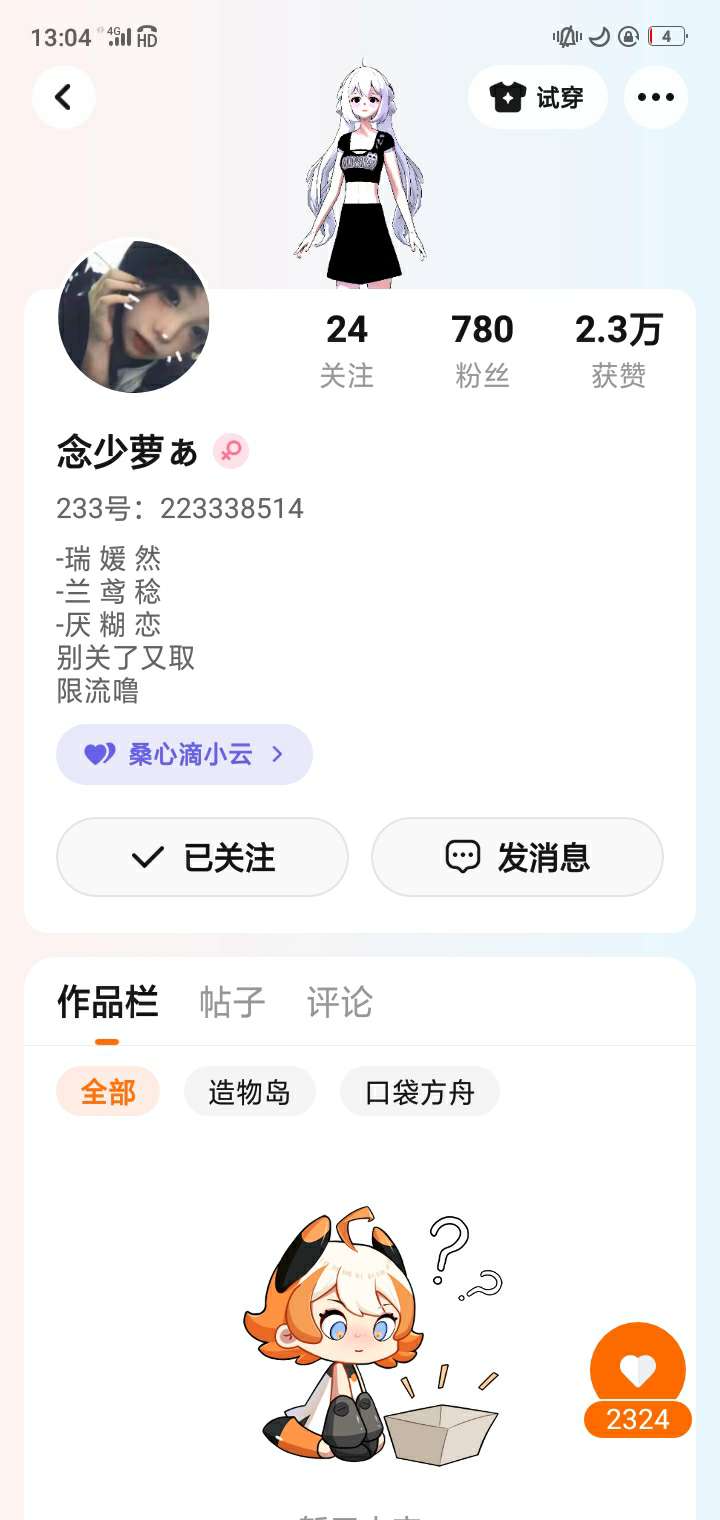
Task: Unfollow via the 已关注 button
Action: (x=202, y=857)
